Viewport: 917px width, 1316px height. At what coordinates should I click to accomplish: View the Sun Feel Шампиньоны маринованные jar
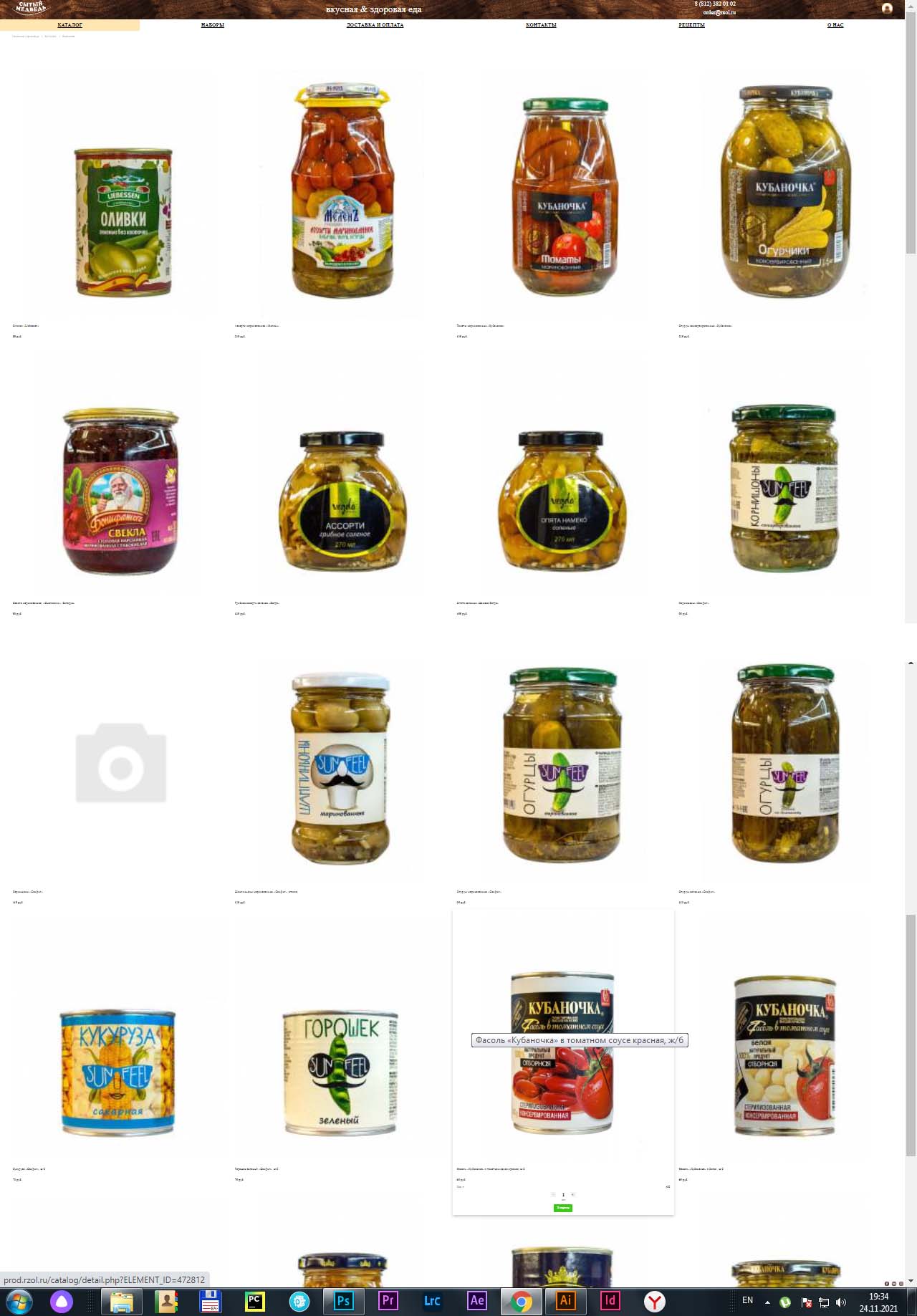[341, 769]
